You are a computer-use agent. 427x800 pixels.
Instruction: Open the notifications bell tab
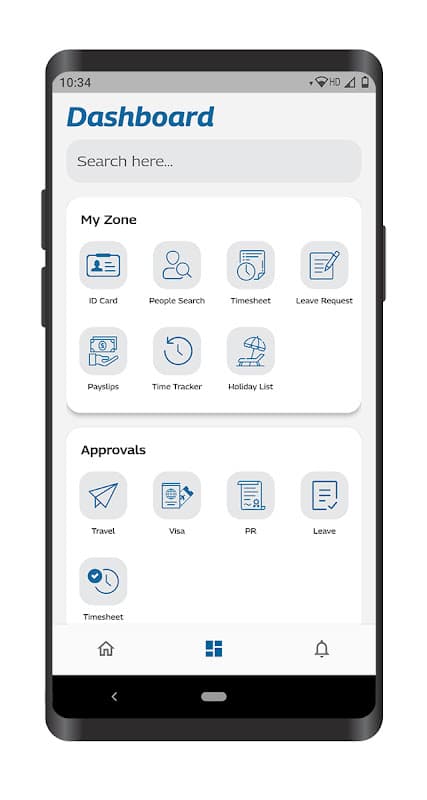(x=321, y=648)
